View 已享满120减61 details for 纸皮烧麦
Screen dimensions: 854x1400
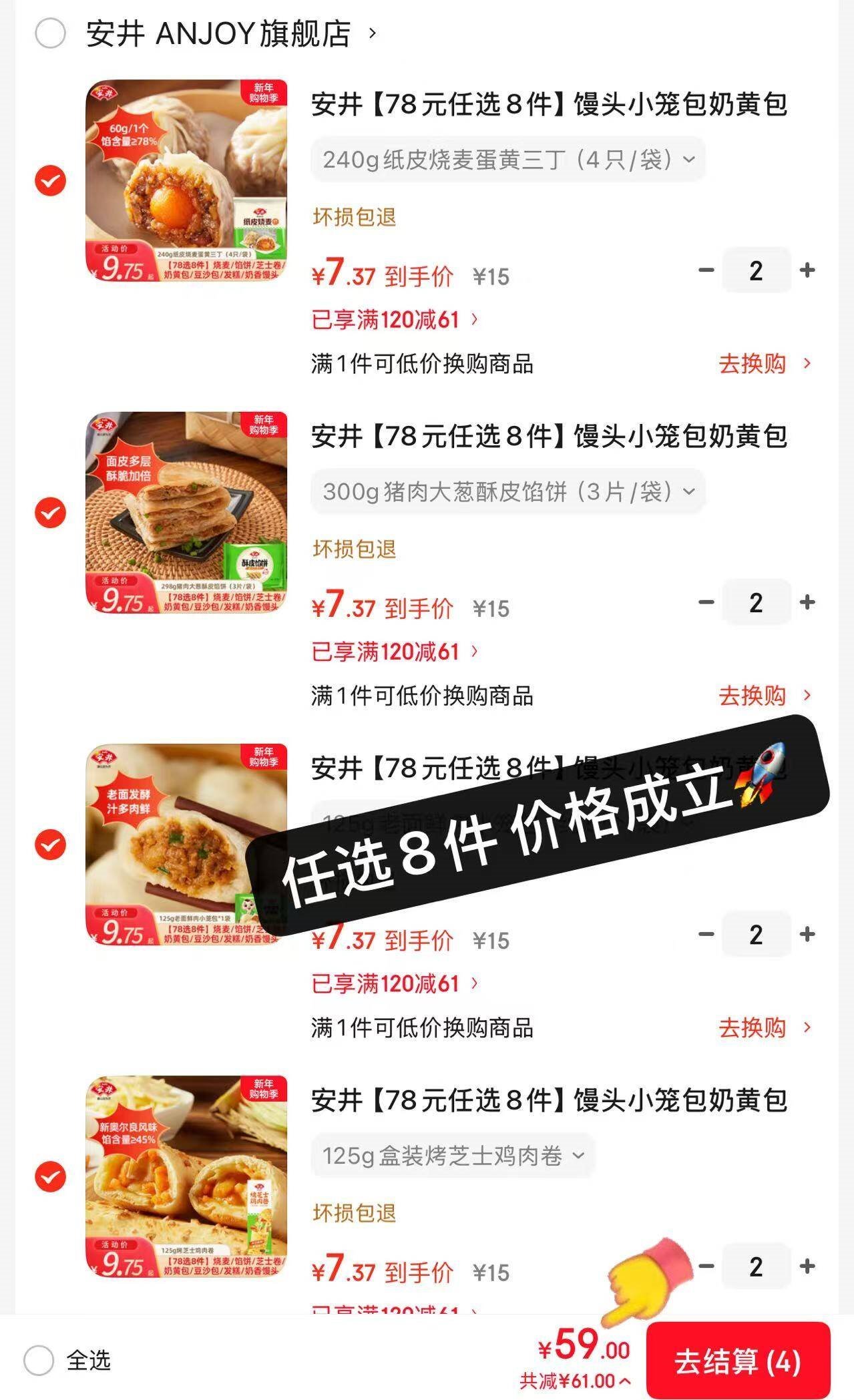(x=394, y=320)
